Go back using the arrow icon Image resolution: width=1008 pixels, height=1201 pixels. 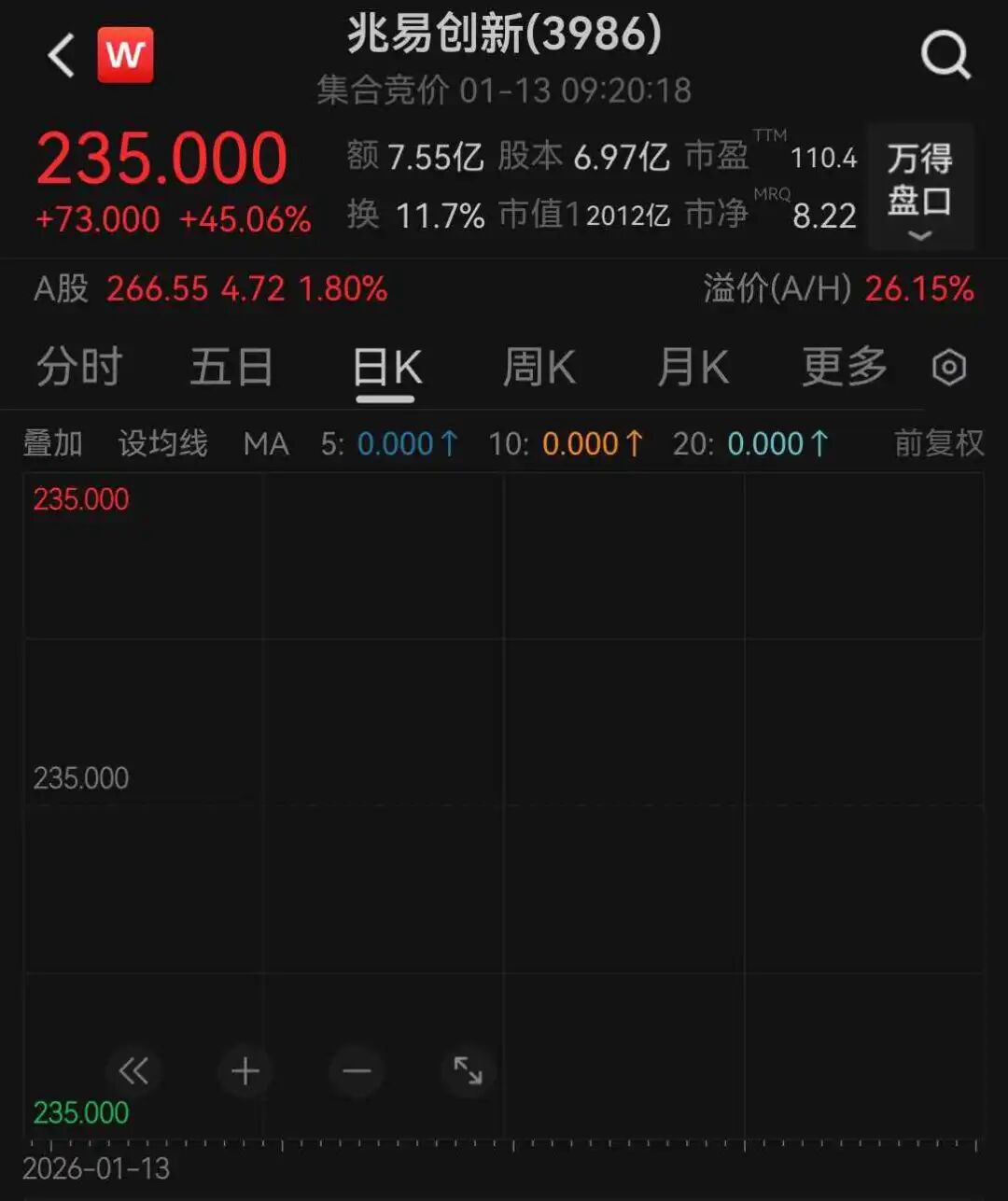[62, 56]
